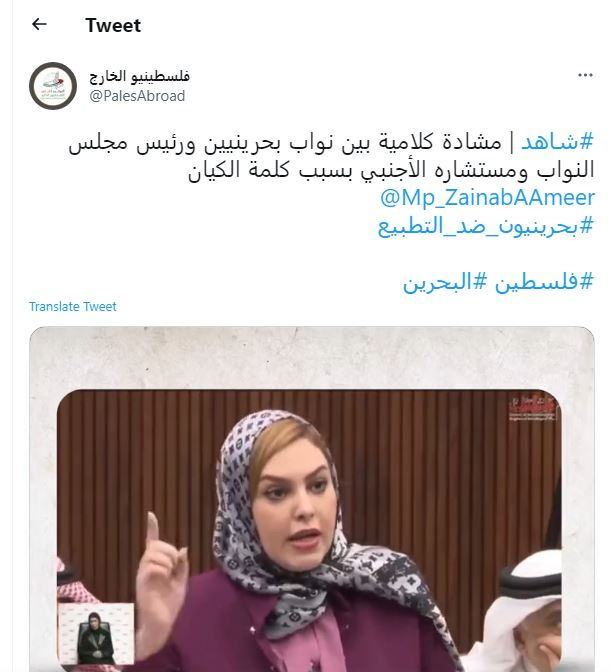Viewport: 610px width, 672px height.
Task: Tap Translate Tweet
Action: 73,307
